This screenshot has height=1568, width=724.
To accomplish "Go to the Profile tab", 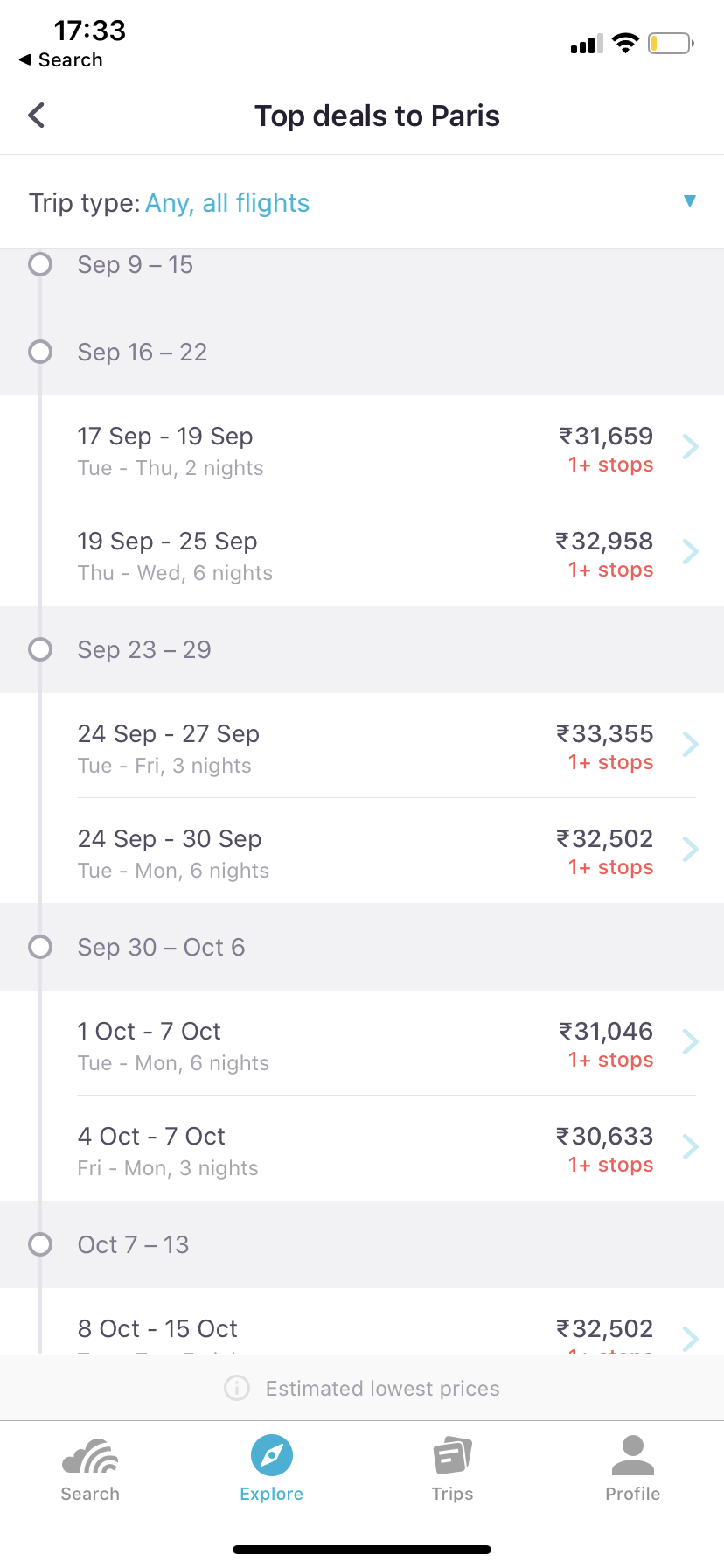I will (633, 1469).
